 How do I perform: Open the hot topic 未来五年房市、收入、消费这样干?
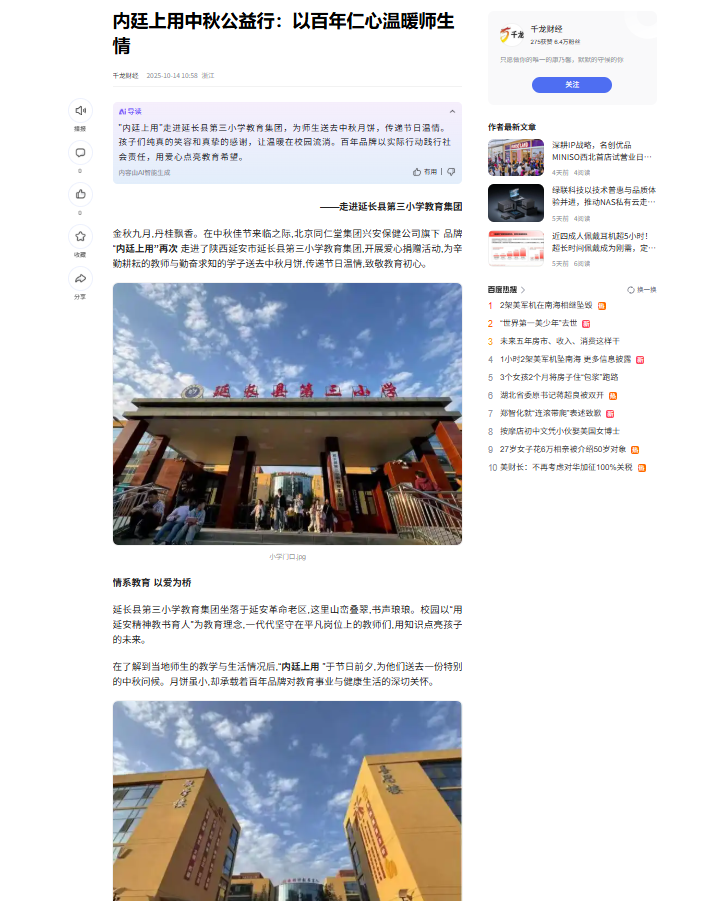point(559,341)
